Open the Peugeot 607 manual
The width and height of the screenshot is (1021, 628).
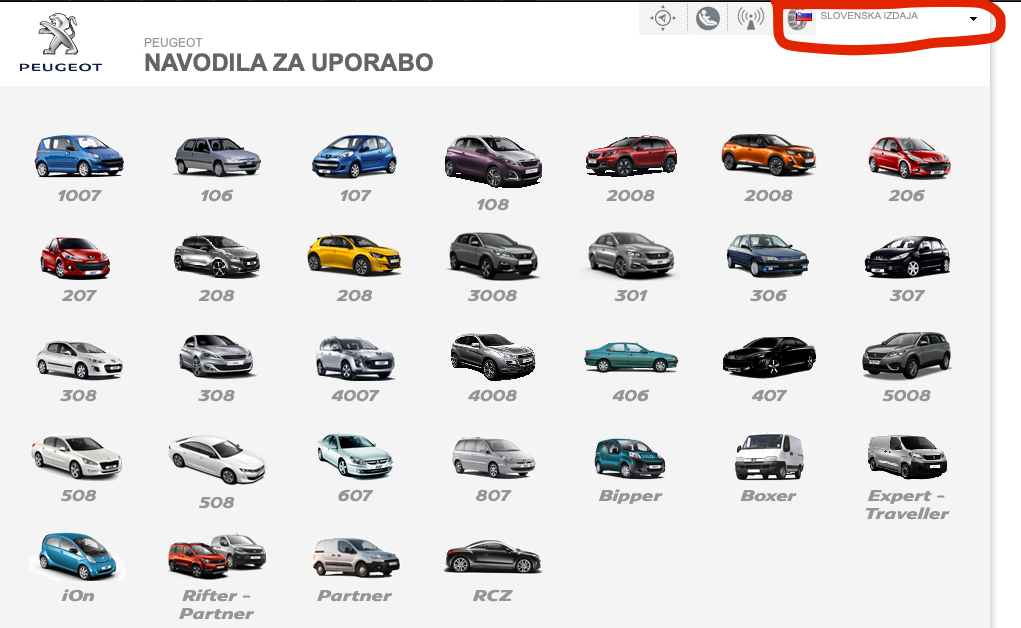click(x=355, y=468)
